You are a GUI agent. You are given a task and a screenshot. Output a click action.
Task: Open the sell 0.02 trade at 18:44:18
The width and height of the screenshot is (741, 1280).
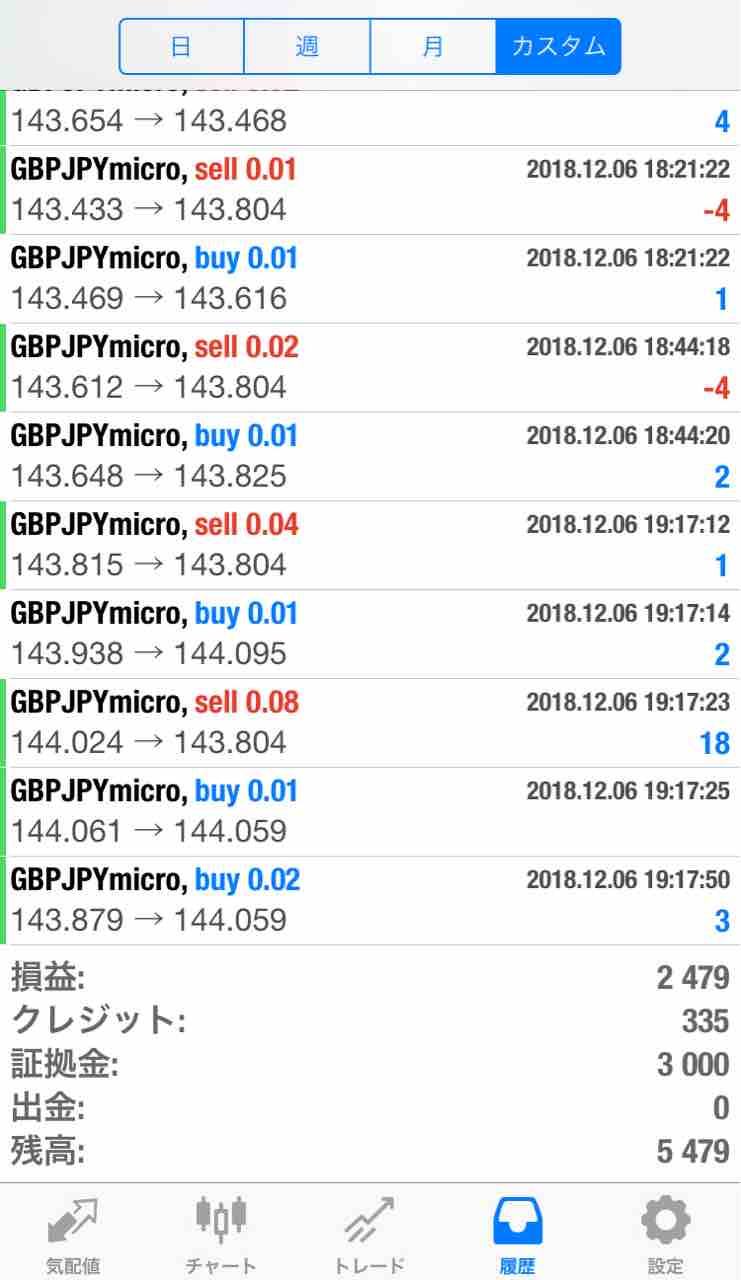coord(370,368)
